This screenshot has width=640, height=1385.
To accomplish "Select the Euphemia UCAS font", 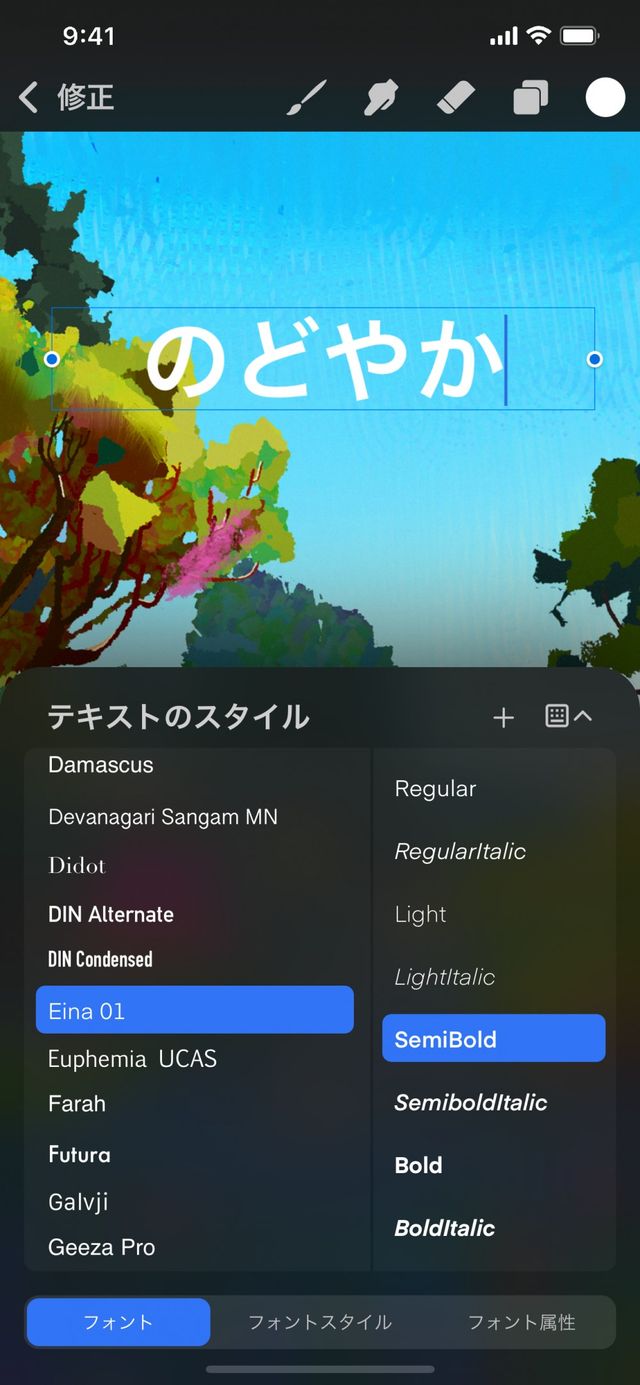I will pos(132,1058).
